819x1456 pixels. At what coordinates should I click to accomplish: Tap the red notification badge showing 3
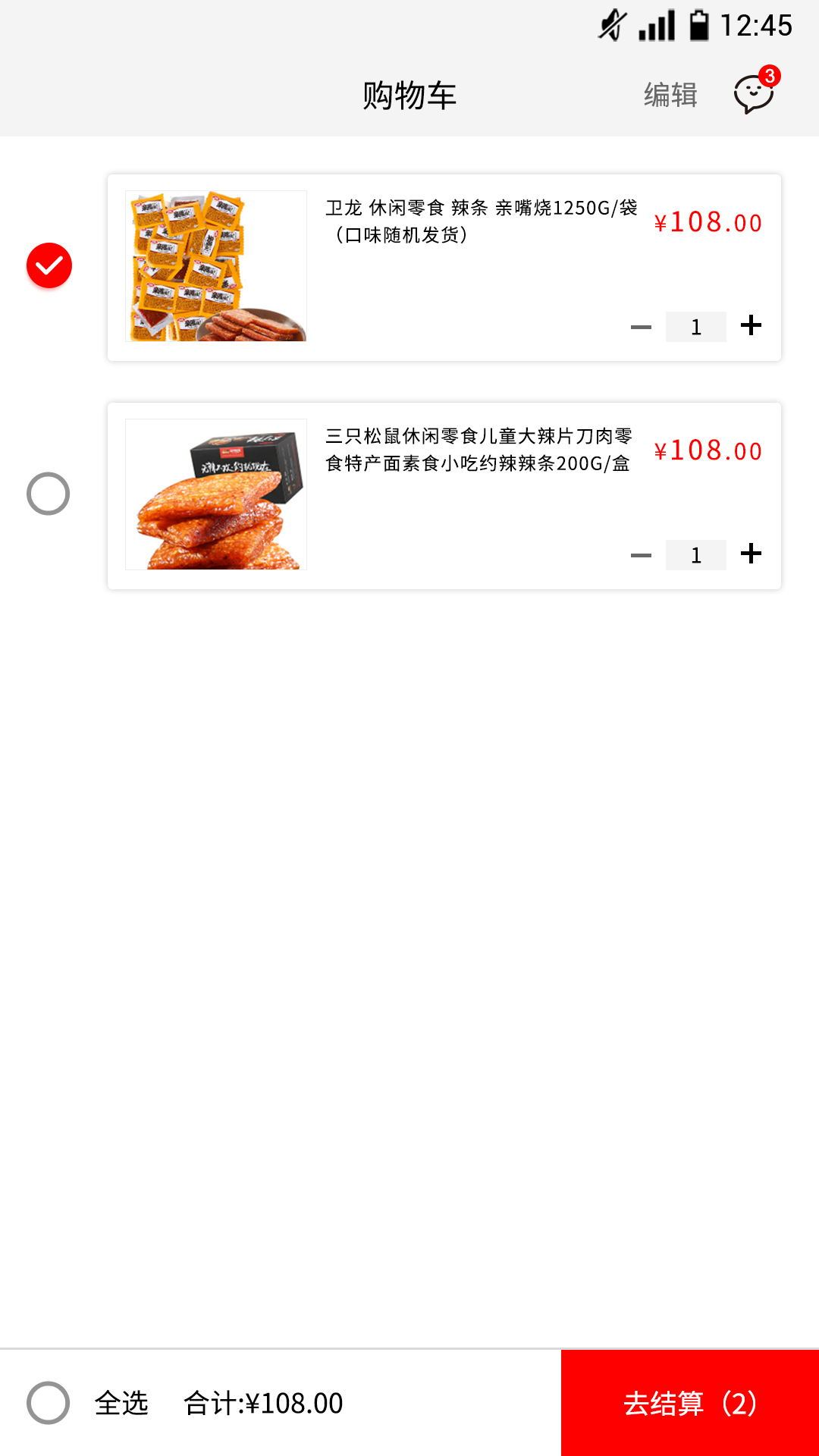pos(772,74)
